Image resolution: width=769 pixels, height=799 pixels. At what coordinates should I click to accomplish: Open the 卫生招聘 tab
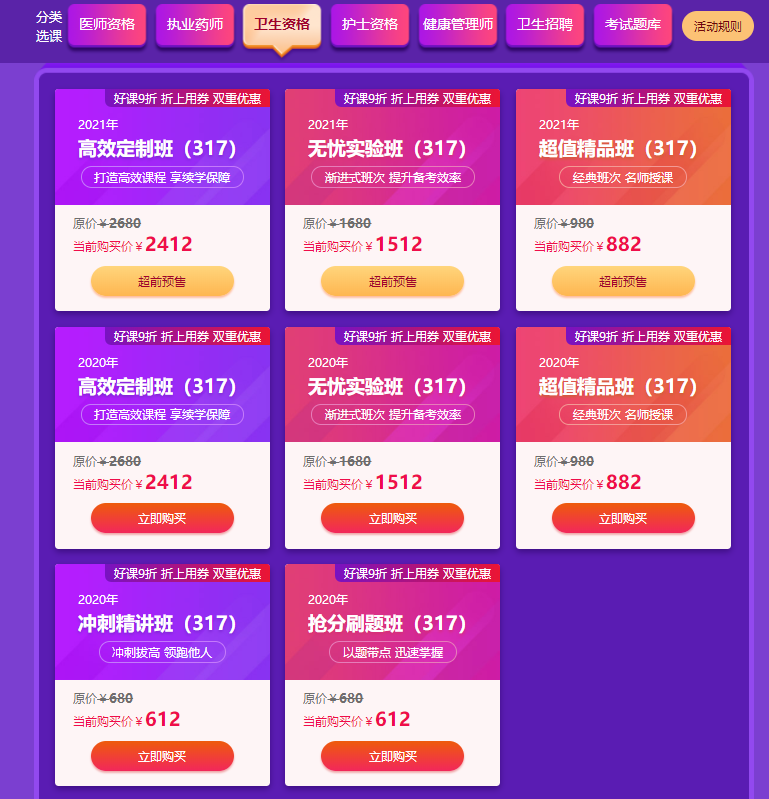(545, 25)
